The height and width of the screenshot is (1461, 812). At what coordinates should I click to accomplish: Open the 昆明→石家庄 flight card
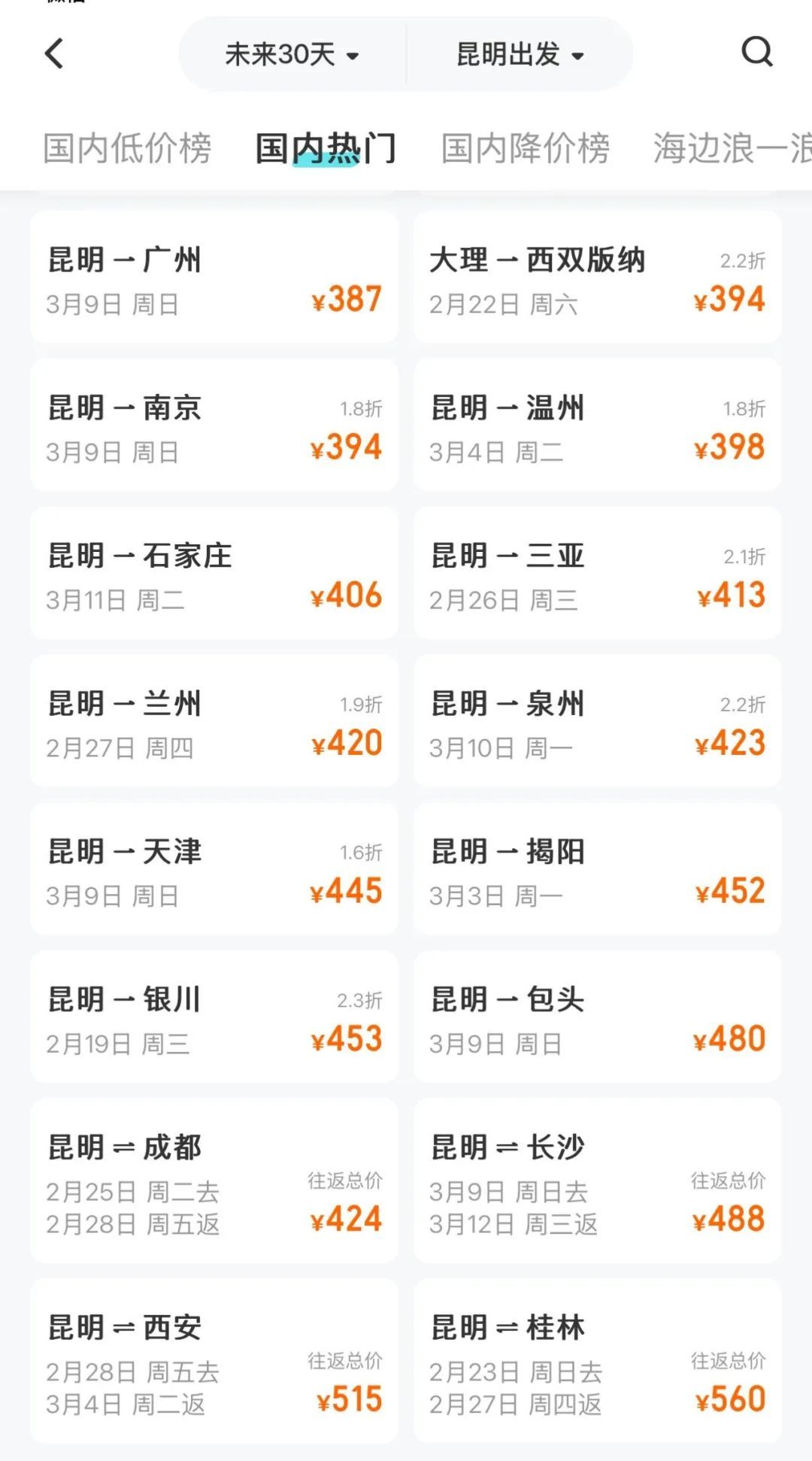click(x=214, y=573)
